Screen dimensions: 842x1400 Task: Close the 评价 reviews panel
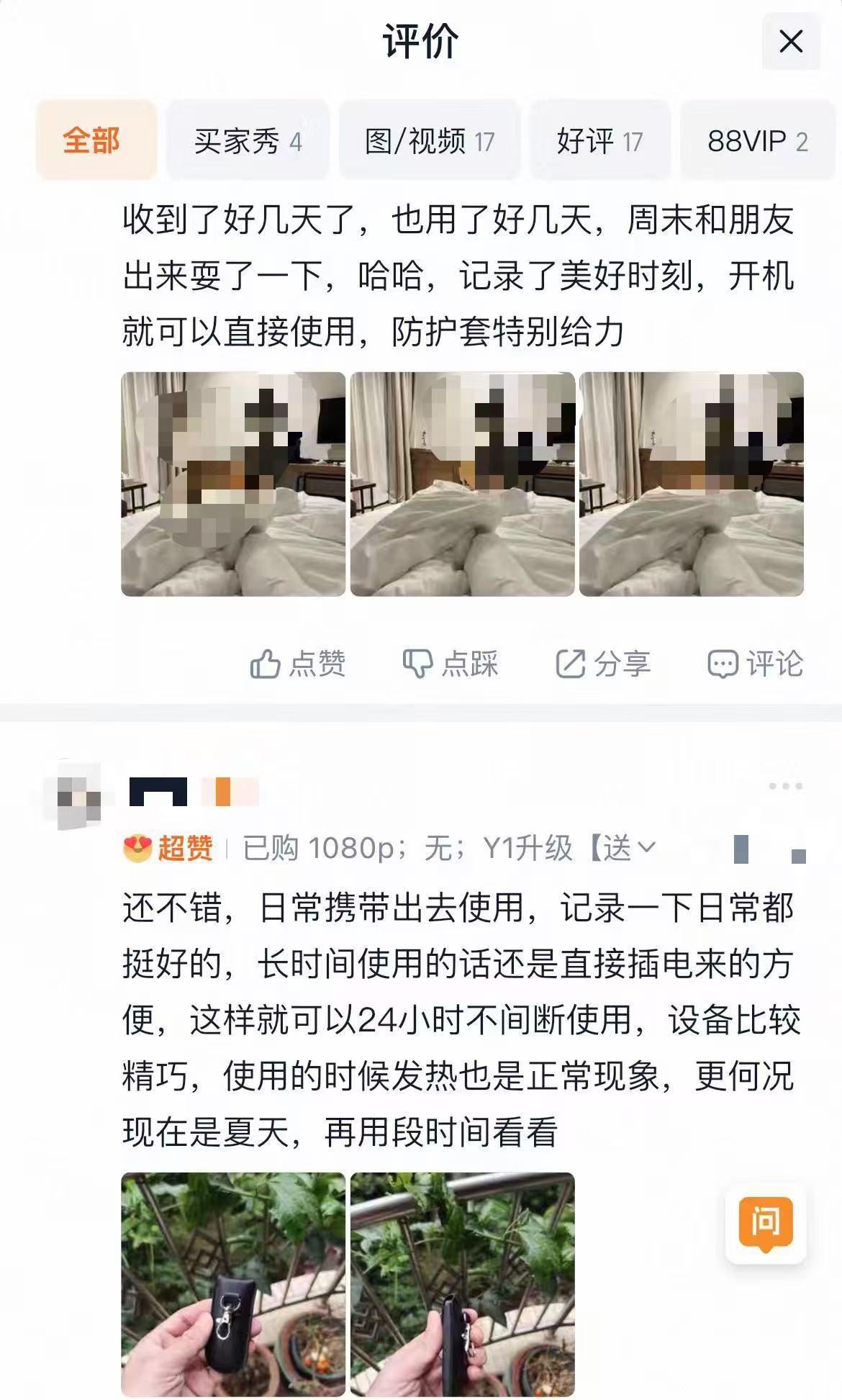[791, 42]
